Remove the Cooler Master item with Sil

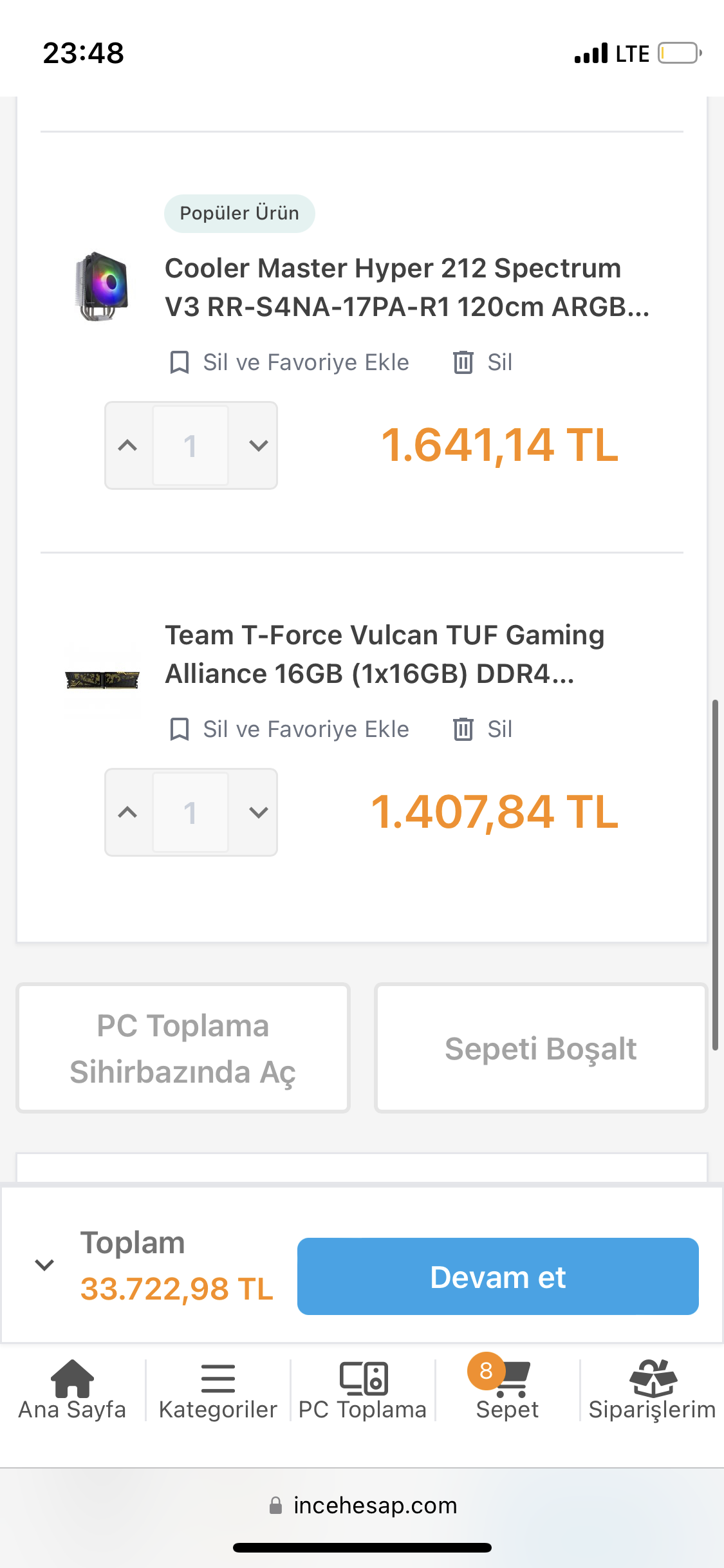pos(483,362)
